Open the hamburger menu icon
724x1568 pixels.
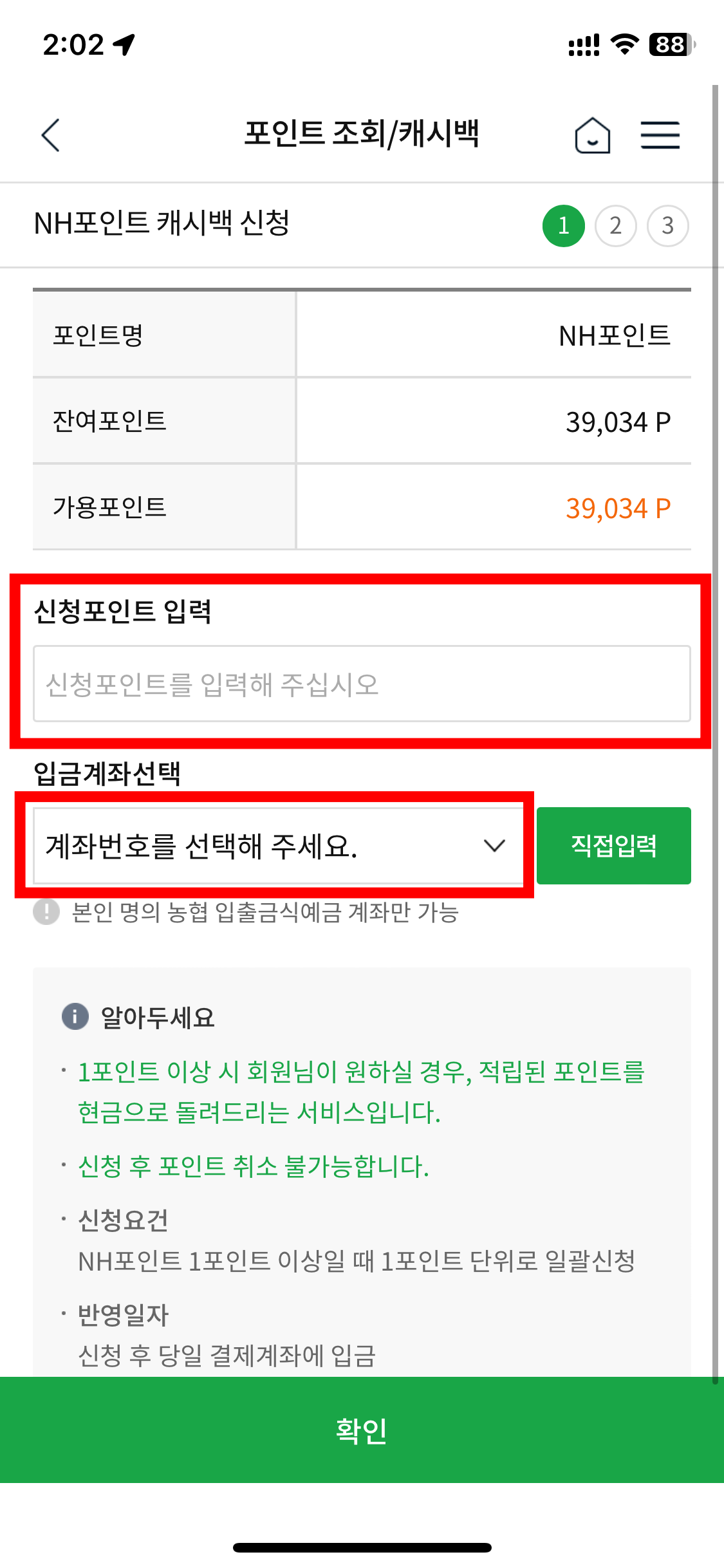pos(661,135)
